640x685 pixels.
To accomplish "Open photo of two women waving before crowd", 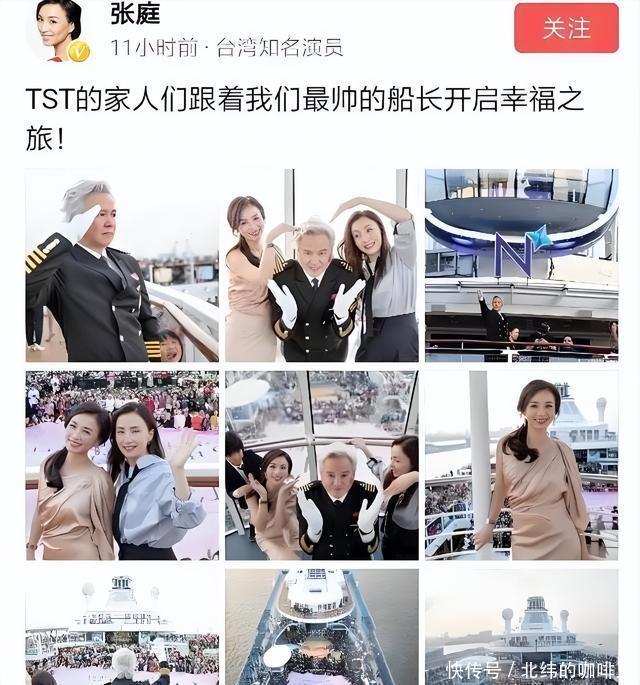I will coord(122,465).
